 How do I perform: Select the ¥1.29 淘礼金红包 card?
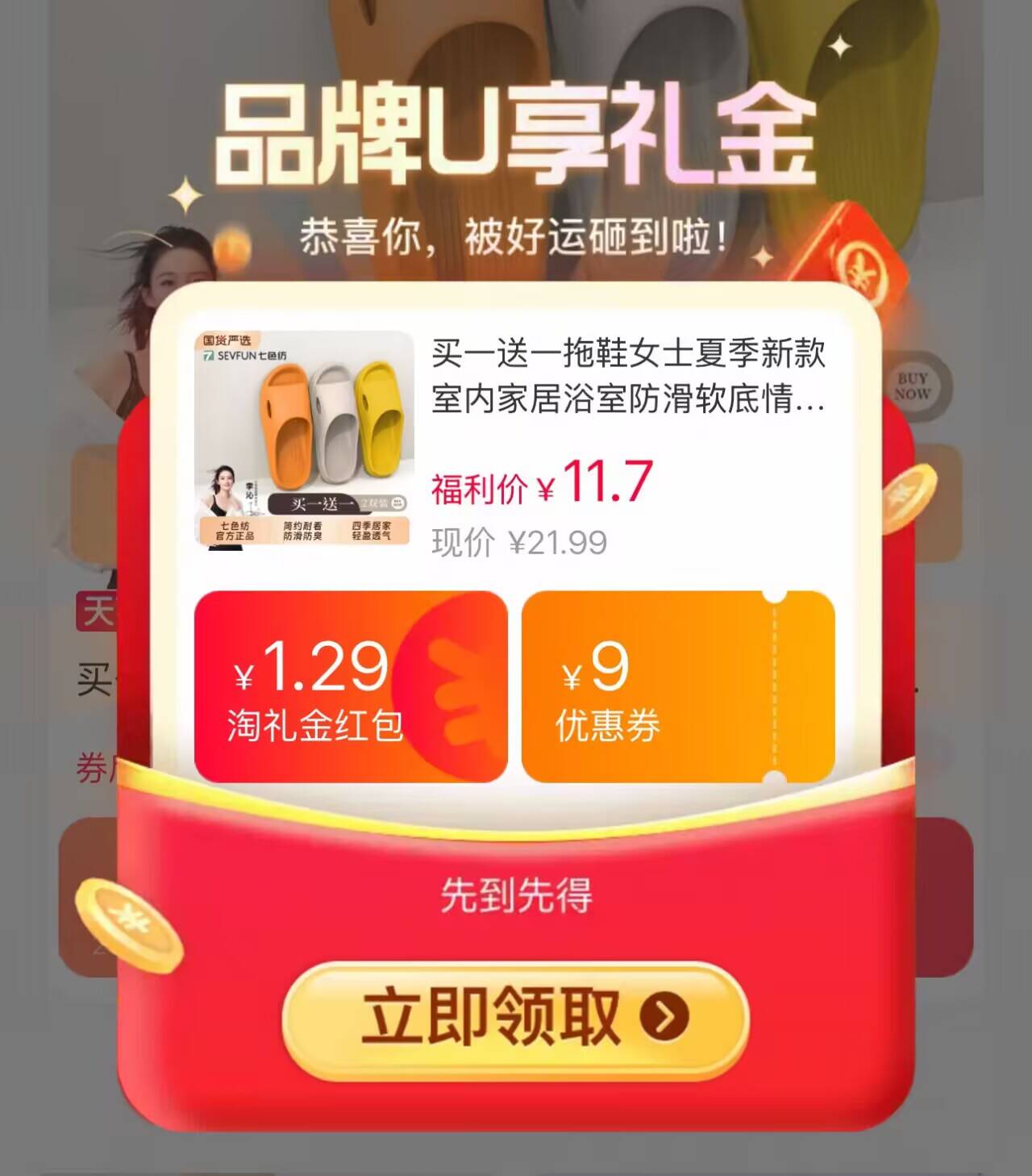[351, 687]
